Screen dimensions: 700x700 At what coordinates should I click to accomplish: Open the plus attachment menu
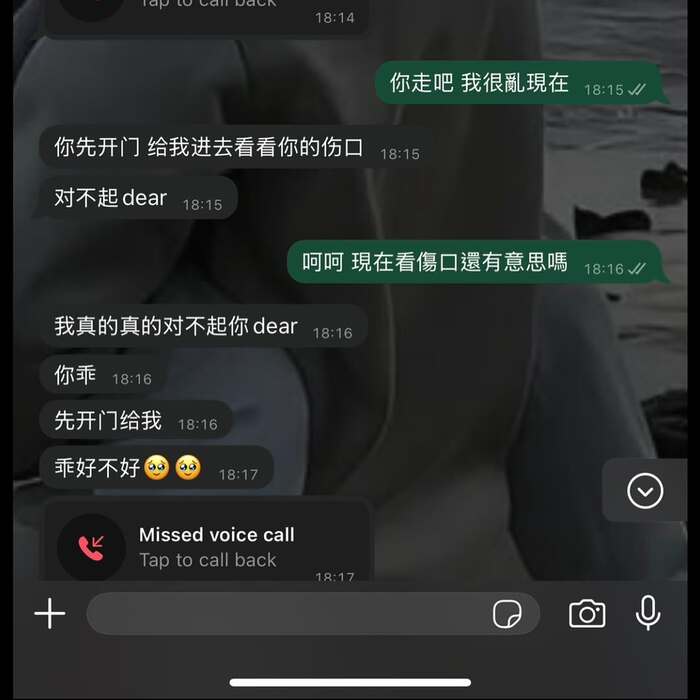49,613
